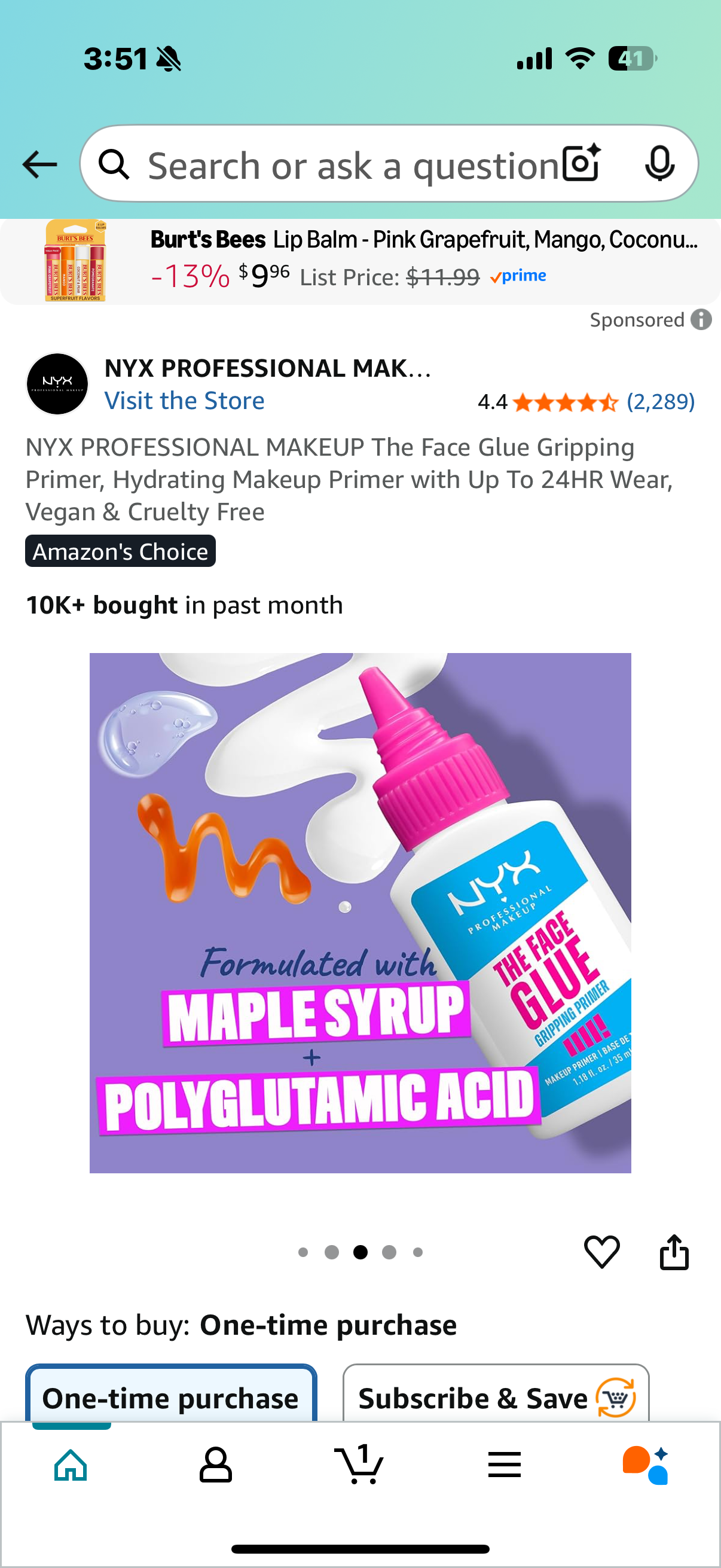Open camera lens search icon
Screen dimensions: 721x1568
tap(581, 164)
